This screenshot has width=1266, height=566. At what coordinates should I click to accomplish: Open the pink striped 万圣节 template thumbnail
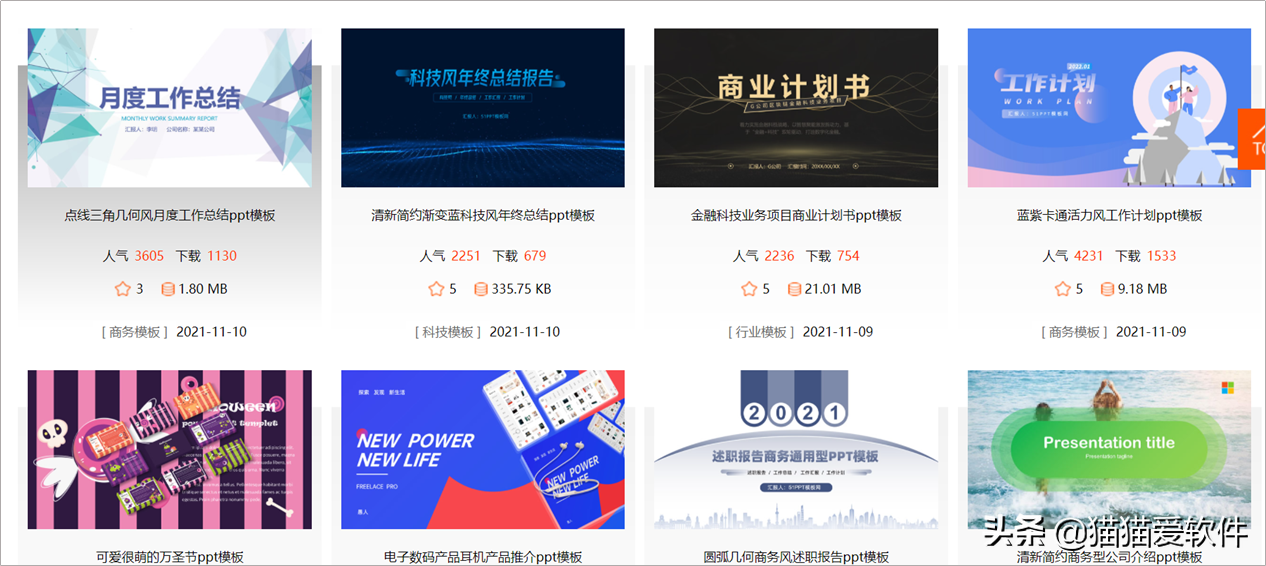169,449
